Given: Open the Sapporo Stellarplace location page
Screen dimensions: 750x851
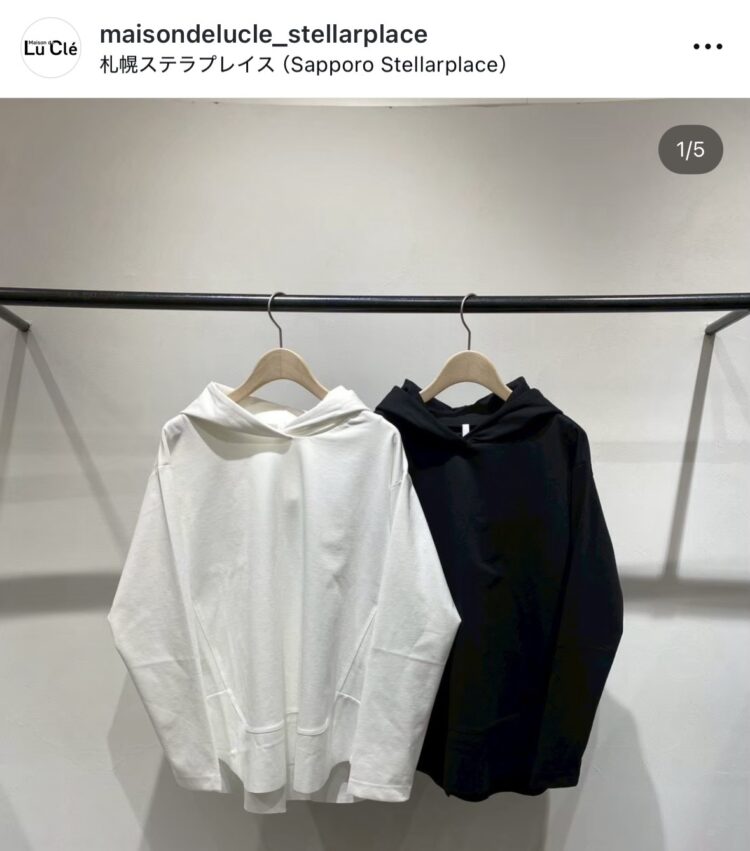Looking at the screenshot, I should click(303, 66).
